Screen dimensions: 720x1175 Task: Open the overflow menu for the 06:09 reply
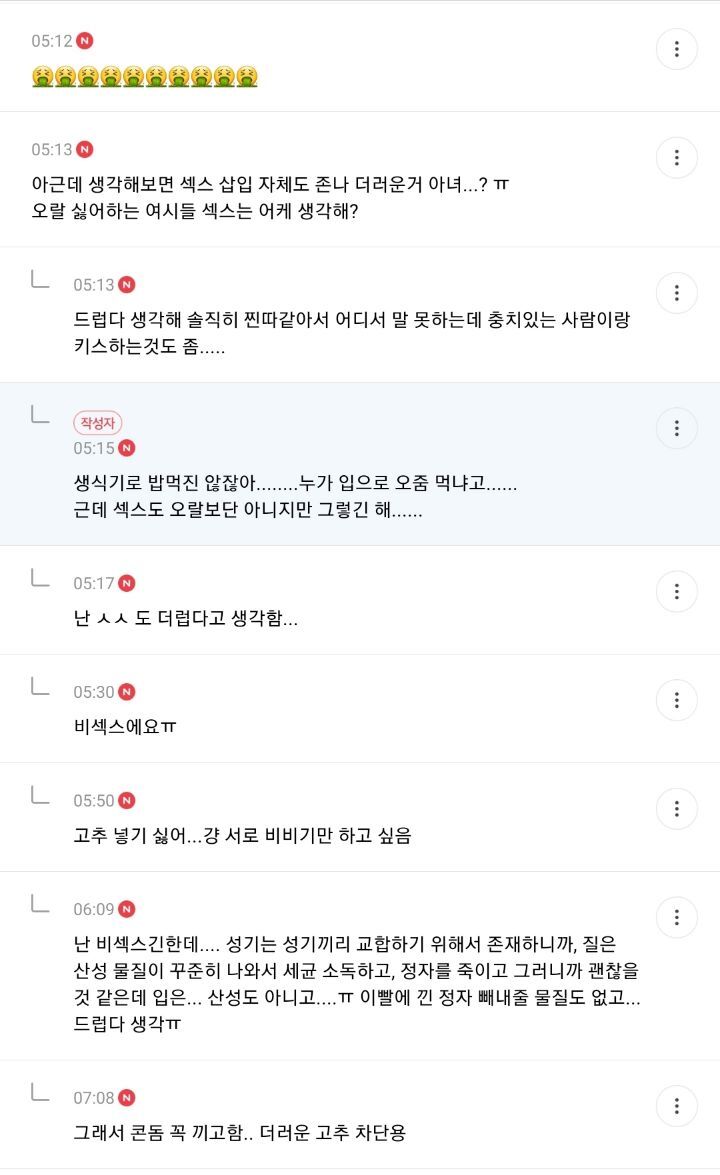(x=677, y=917)
